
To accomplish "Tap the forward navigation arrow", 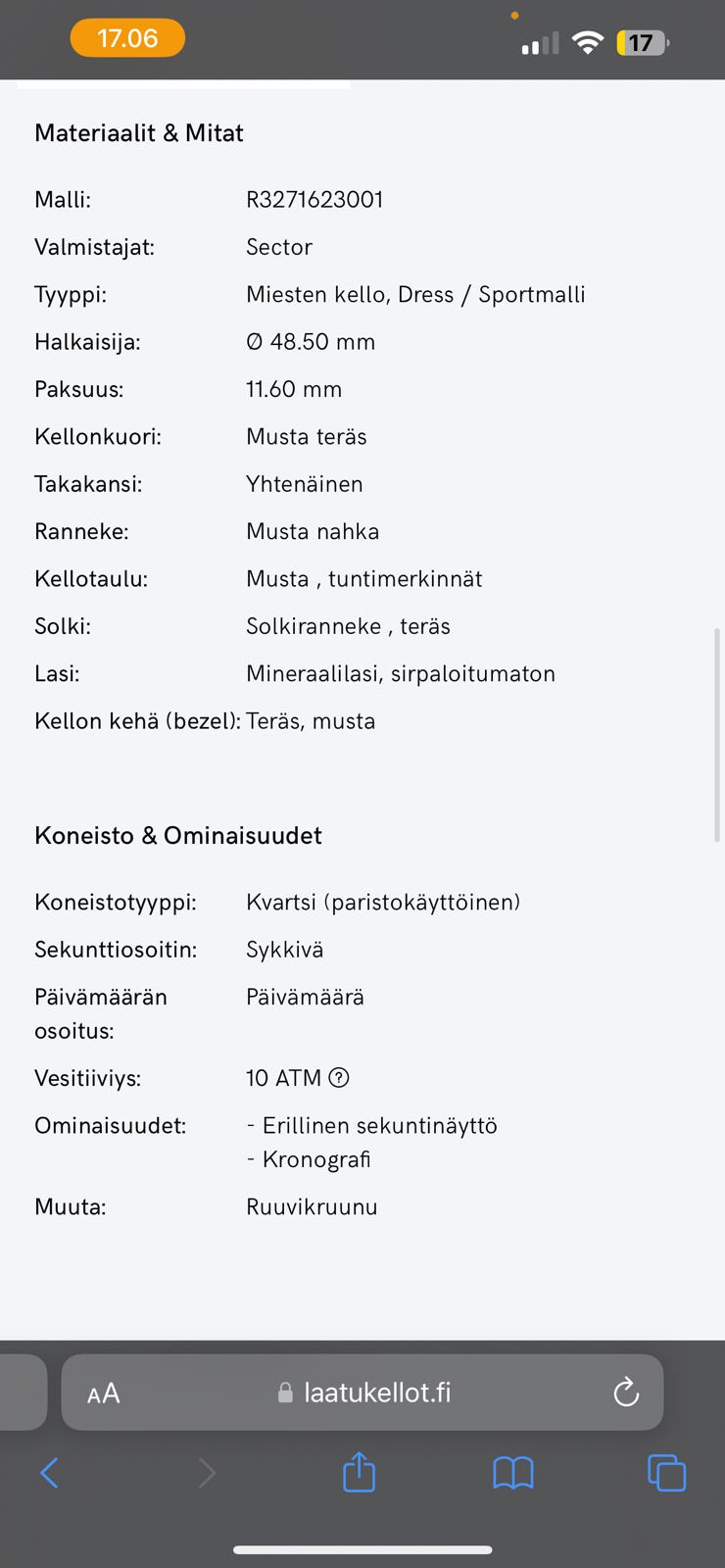I will point(206,1472).
